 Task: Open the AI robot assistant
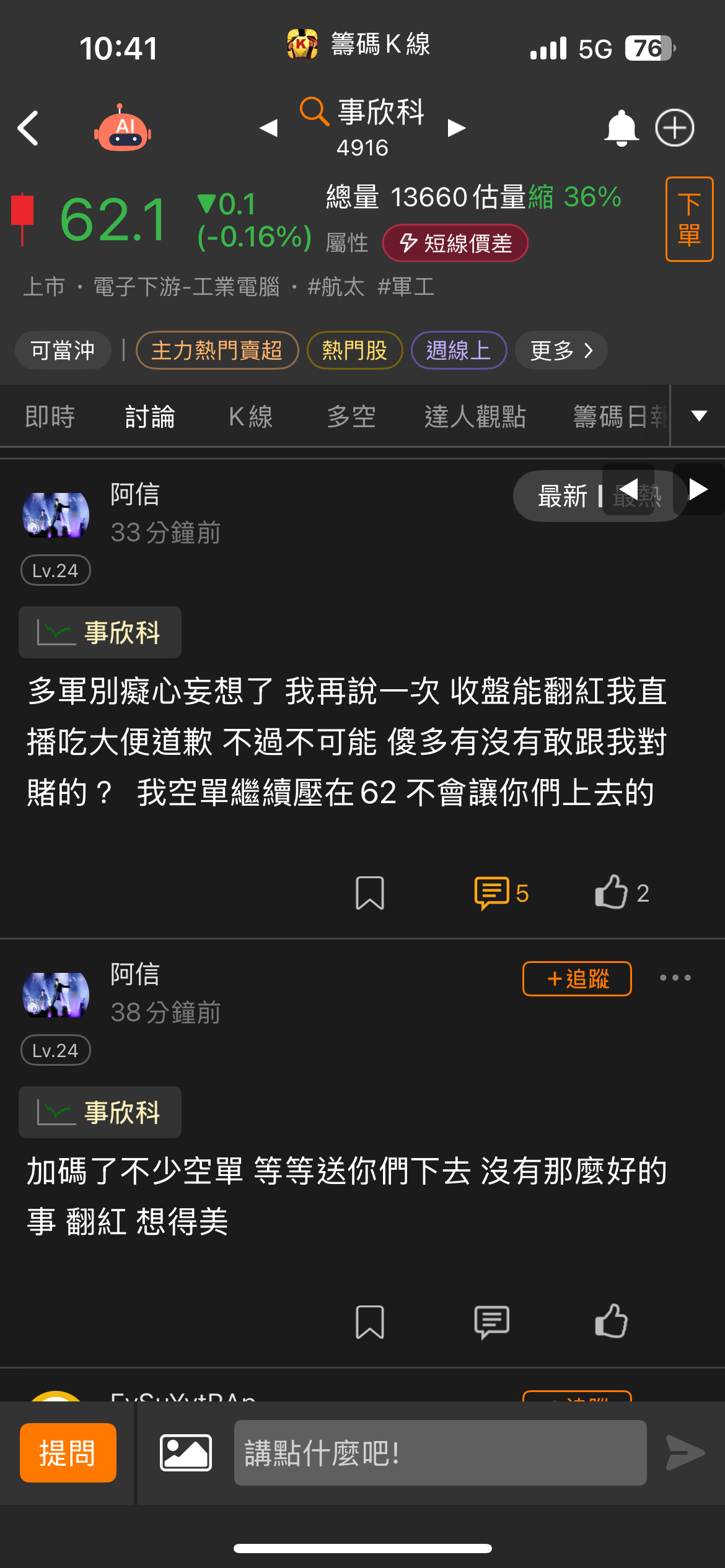(x=123, y=129)
